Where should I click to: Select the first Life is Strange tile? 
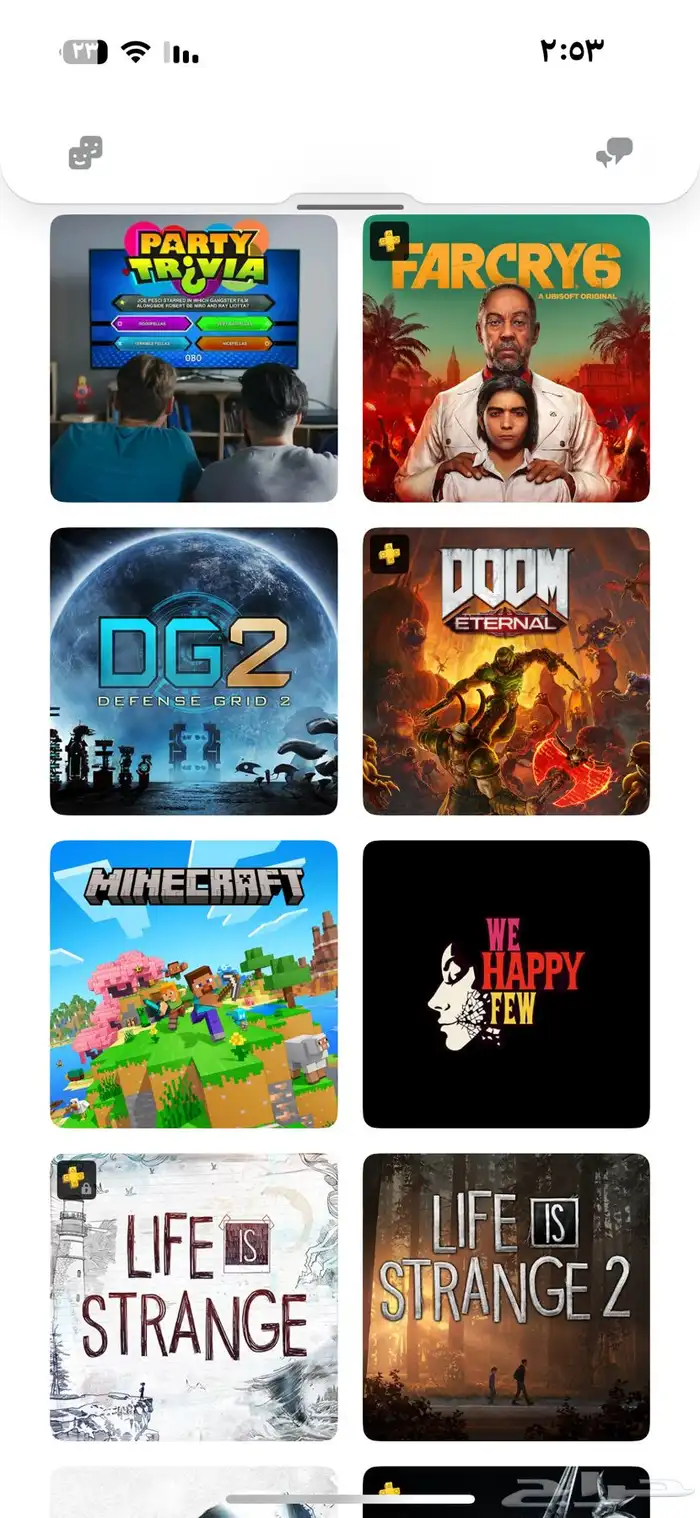[193, 1297]
